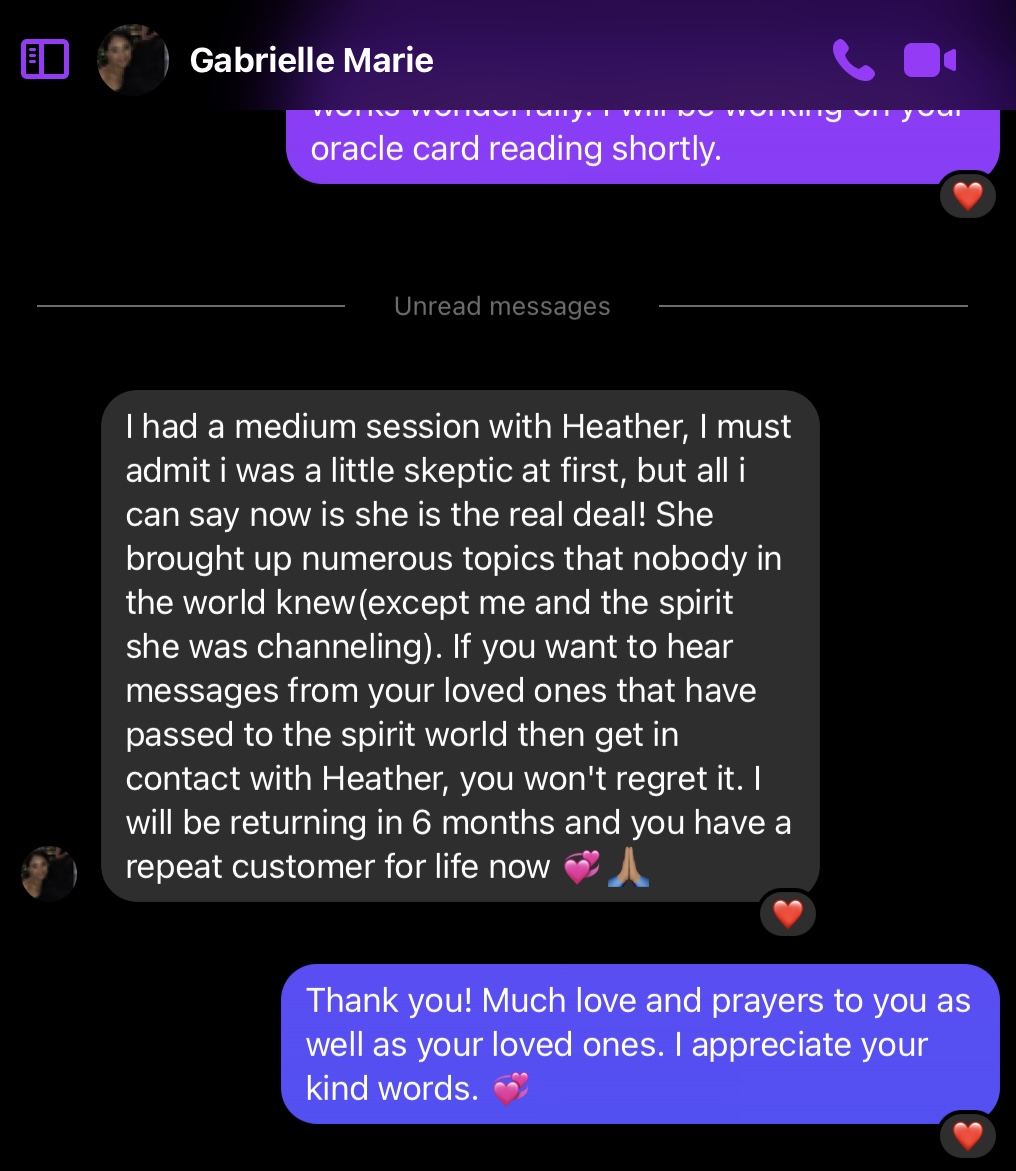This screenshot has height=1171, width=1016.
Task: Start a video call with Gabrielle Marie
Action: pyautogui.click(x=930, y=61)
